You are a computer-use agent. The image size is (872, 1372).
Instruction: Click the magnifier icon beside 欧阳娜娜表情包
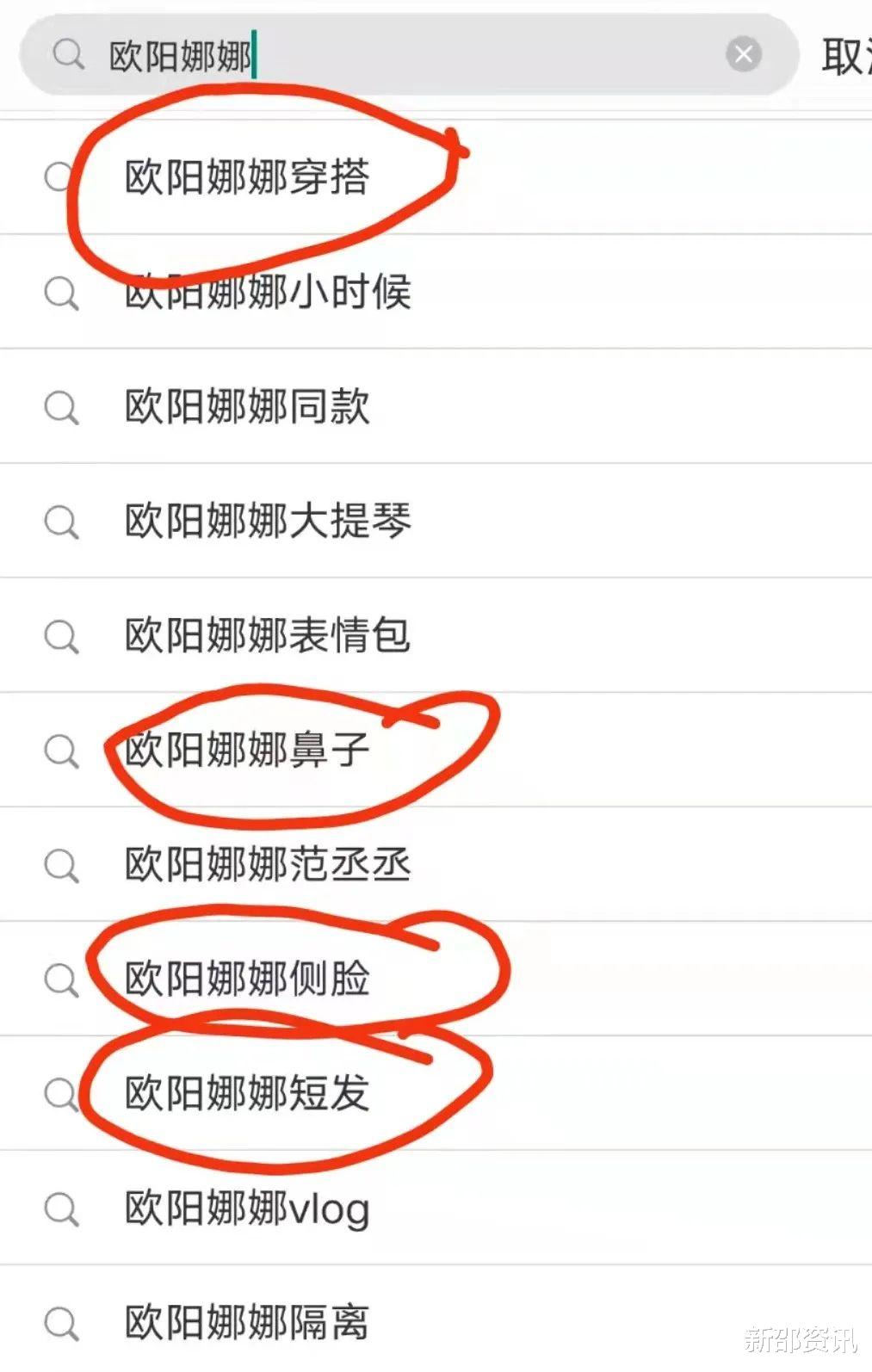(60, 636)
